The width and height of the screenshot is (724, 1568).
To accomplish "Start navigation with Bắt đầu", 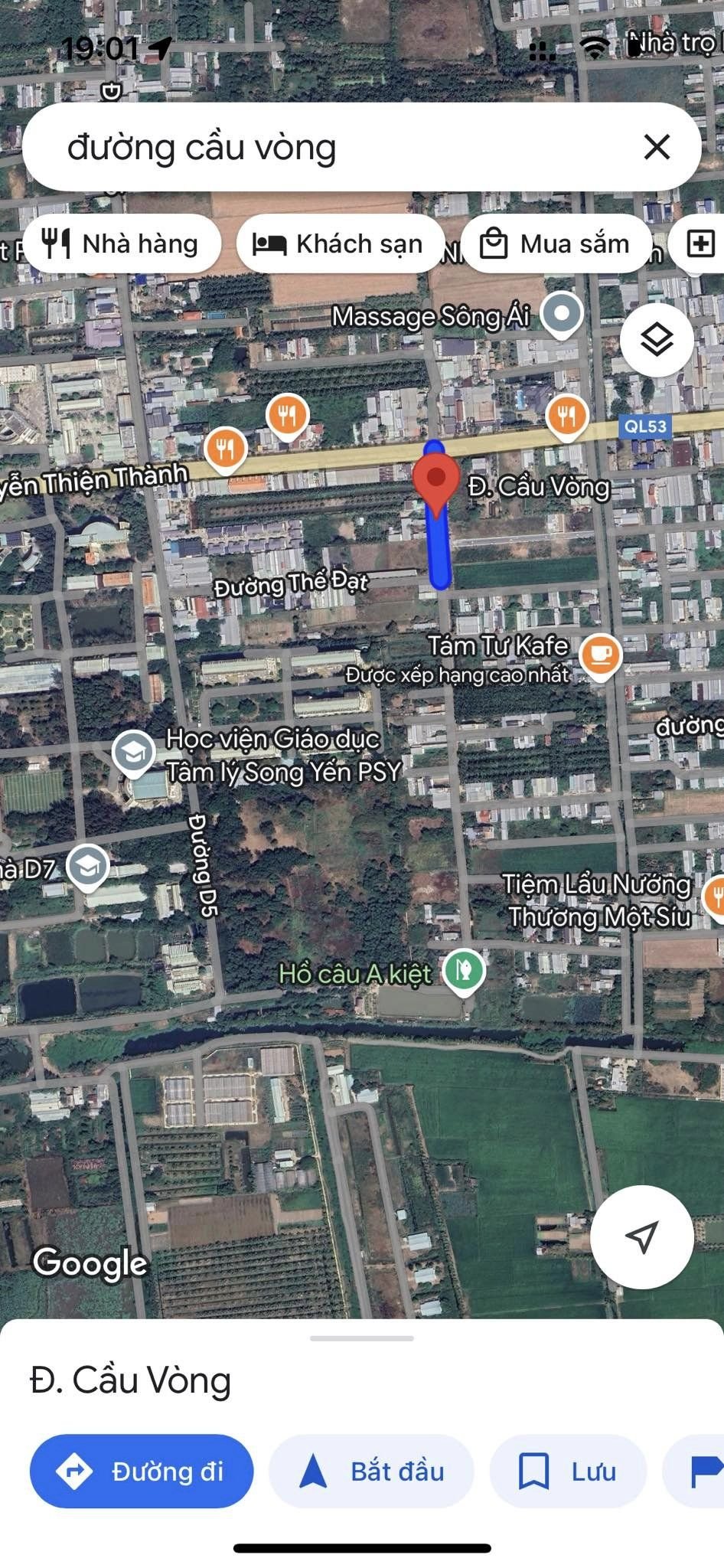I will pos(371,1471).
